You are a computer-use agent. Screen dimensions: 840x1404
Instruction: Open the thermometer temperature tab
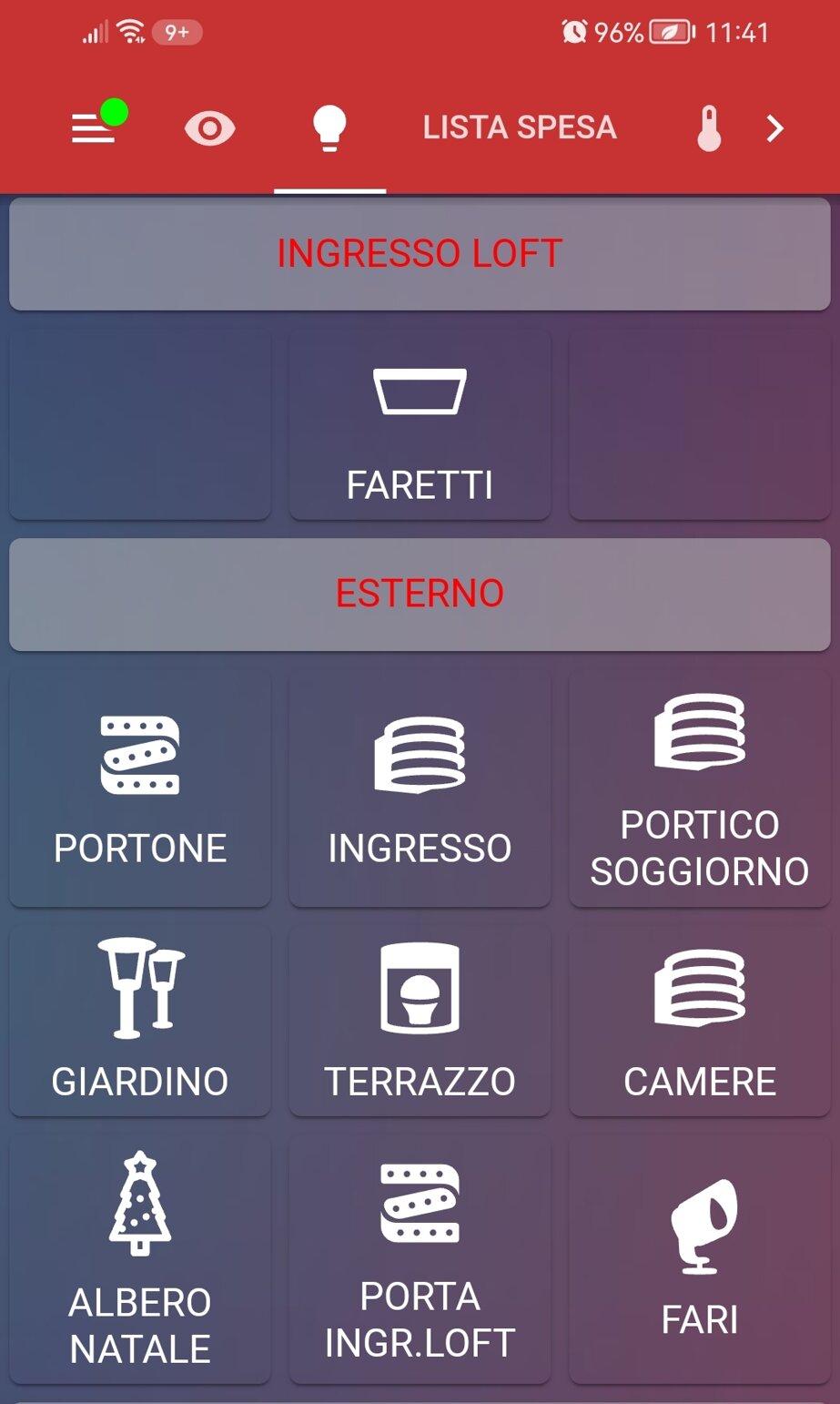(x=709, y=128)
